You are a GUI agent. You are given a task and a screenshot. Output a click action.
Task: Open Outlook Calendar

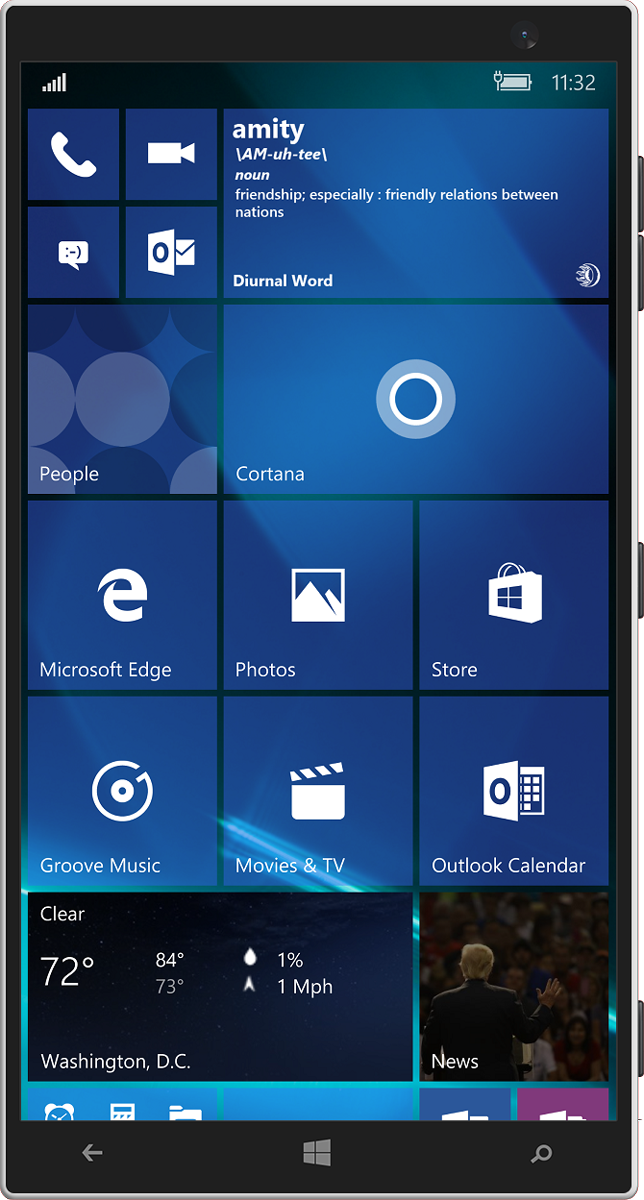514,791
